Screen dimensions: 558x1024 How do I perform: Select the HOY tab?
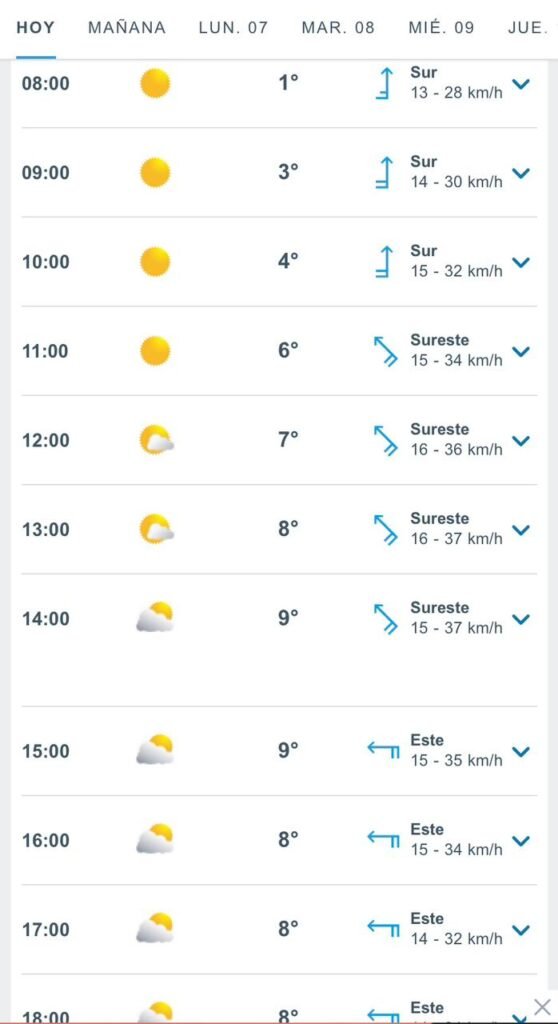click(36, 28)
